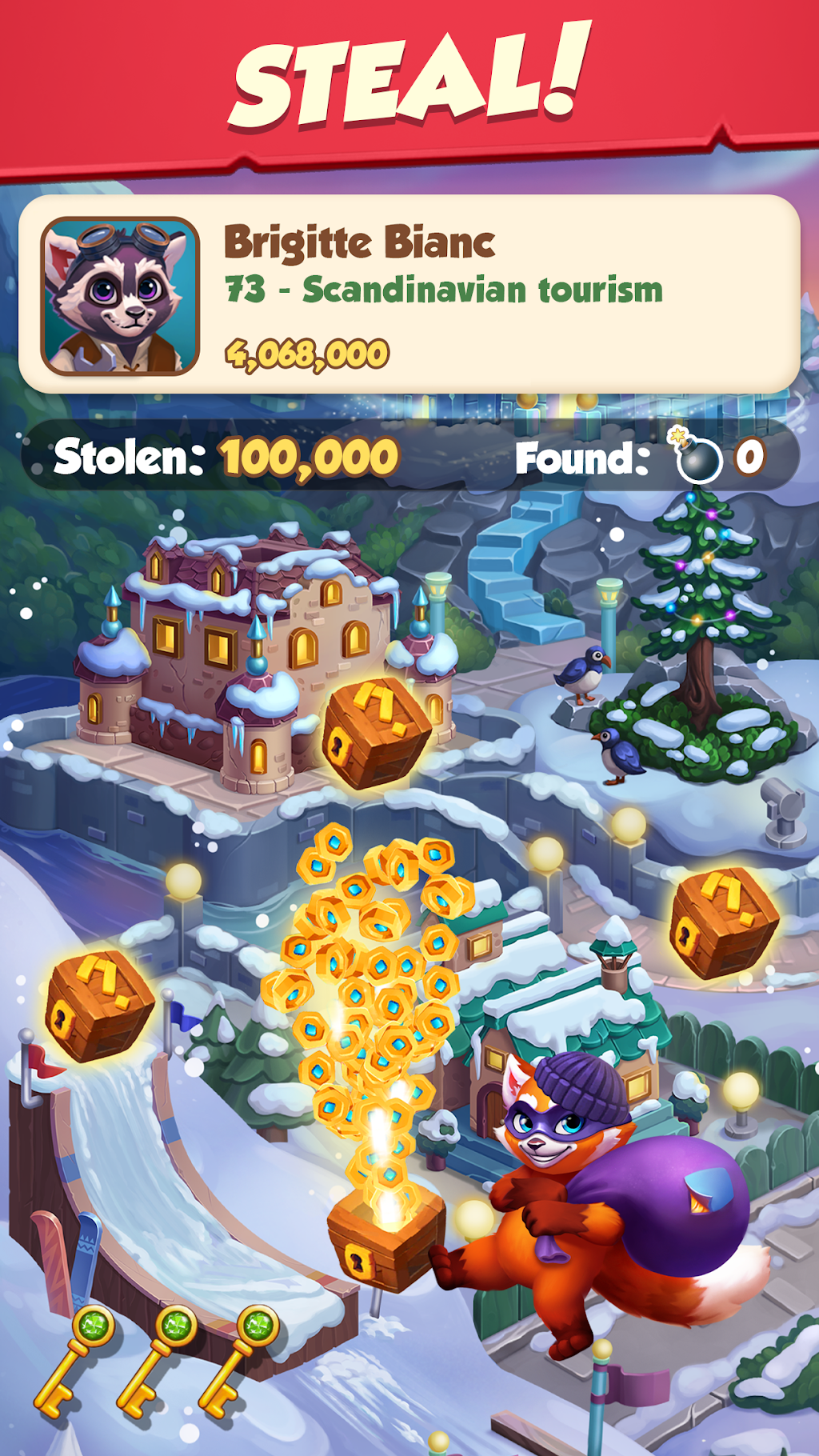Open the mystery box near the stone well
This screenshot has width=819, height=1456.
[724, 924]
